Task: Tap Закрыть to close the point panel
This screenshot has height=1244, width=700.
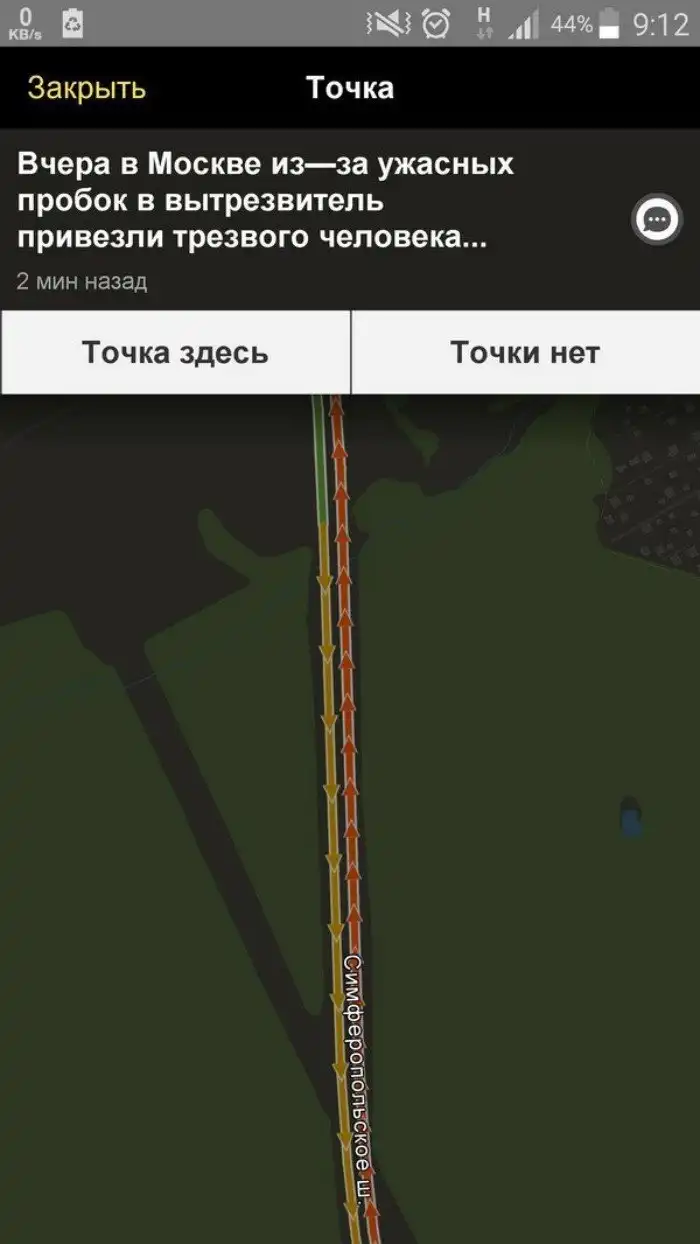Action: click(x=86, y=88)
